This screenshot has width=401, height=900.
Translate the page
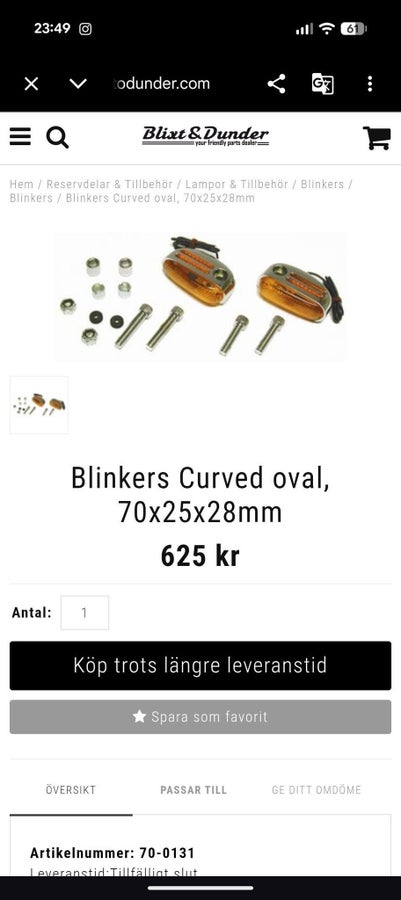[x=322, y=84]
